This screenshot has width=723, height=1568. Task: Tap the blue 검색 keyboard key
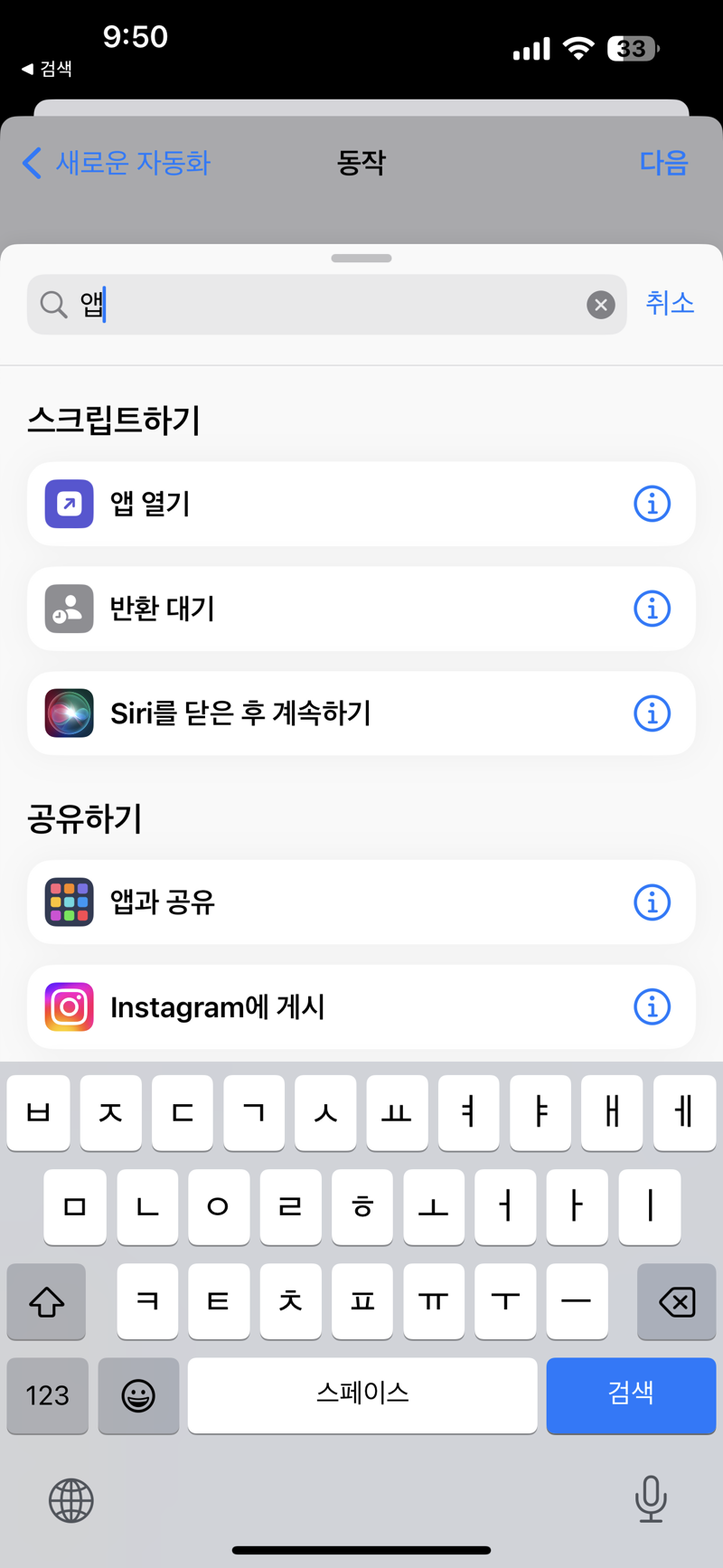click(631, 1394)
